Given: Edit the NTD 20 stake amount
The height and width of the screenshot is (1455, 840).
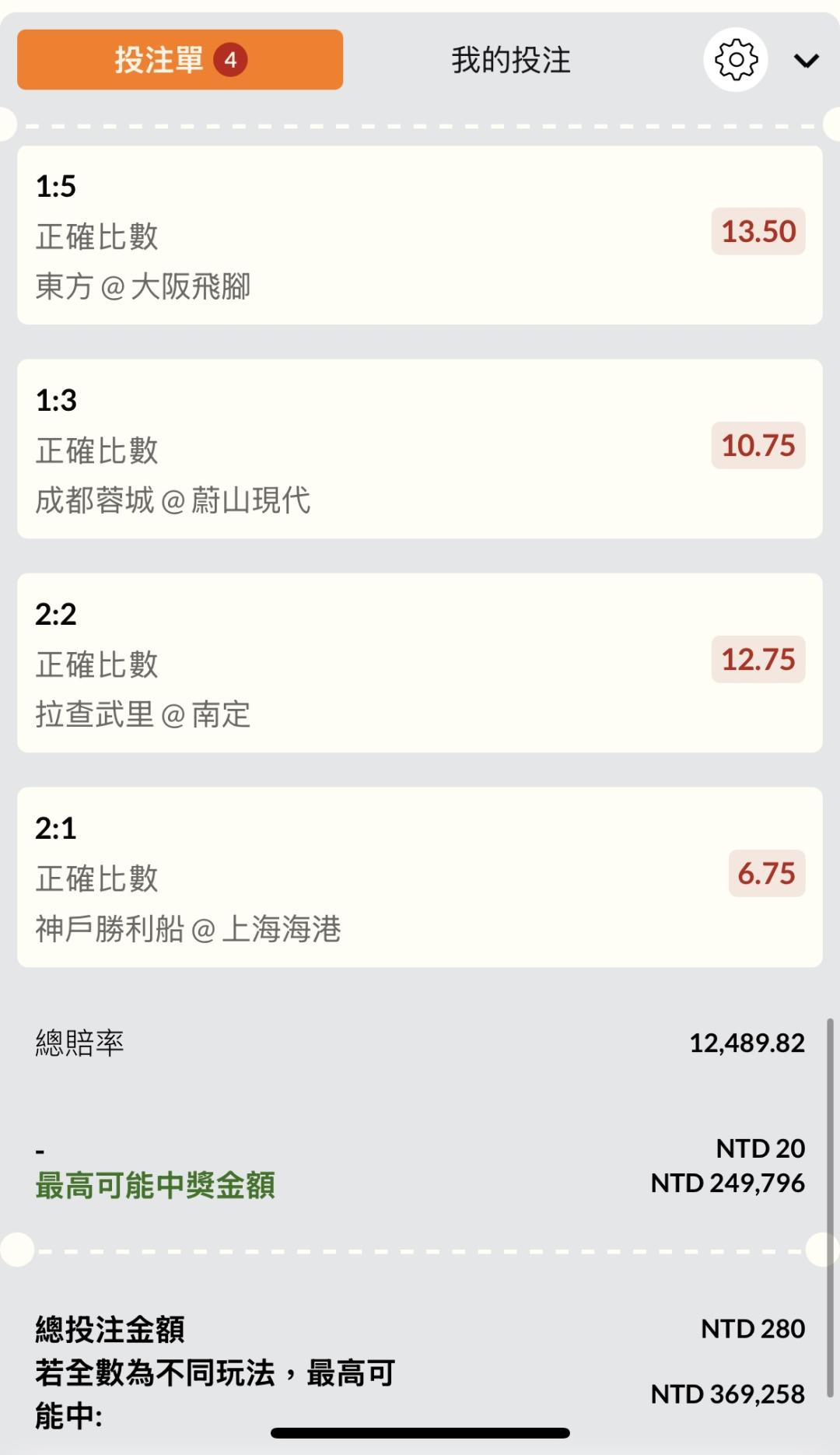Looking at the screenshot, I should click(760, 1148).
